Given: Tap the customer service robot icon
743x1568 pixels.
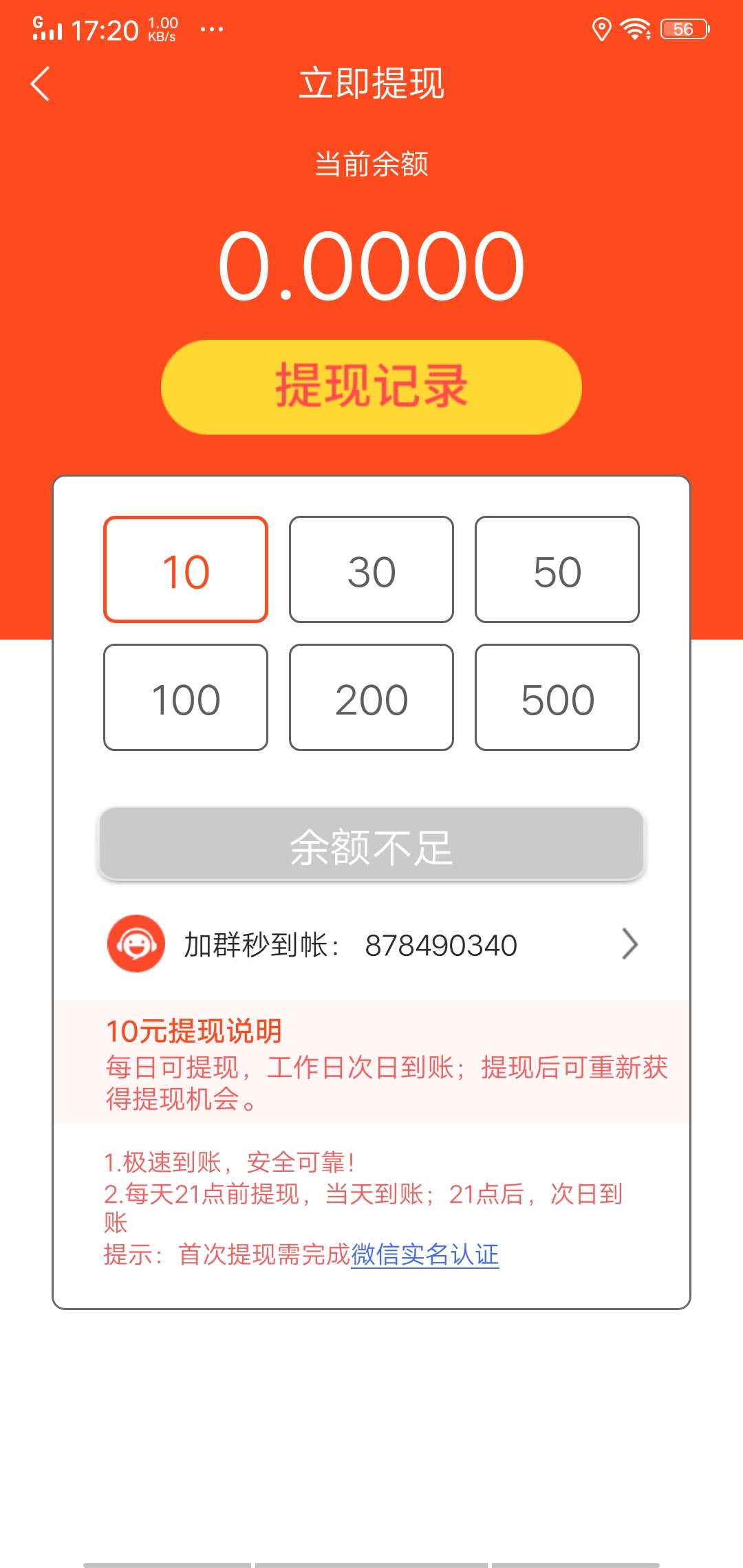Looking at the screenshot, I should (x=136, y=944).
